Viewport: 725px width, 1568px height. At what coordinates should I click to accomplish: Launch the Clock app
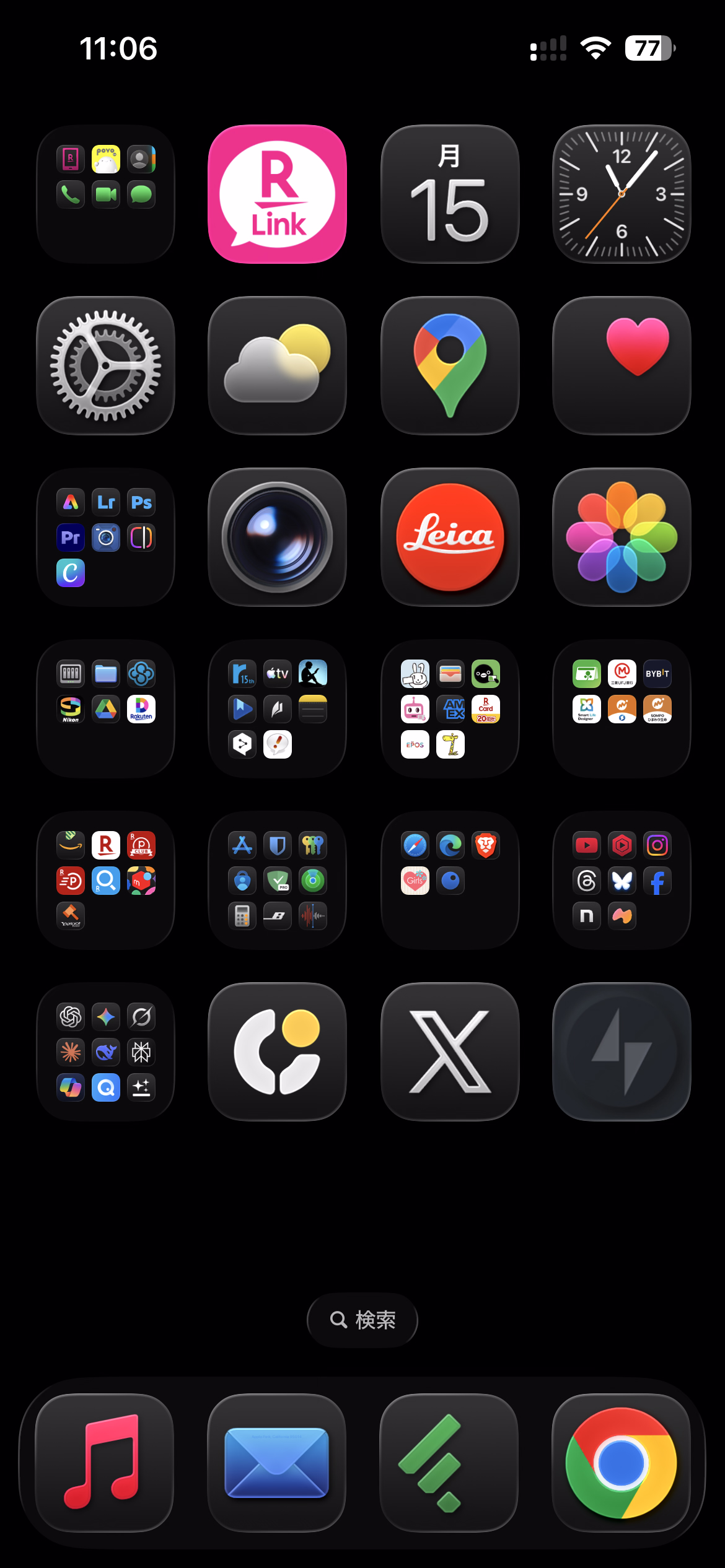(622, 194)
